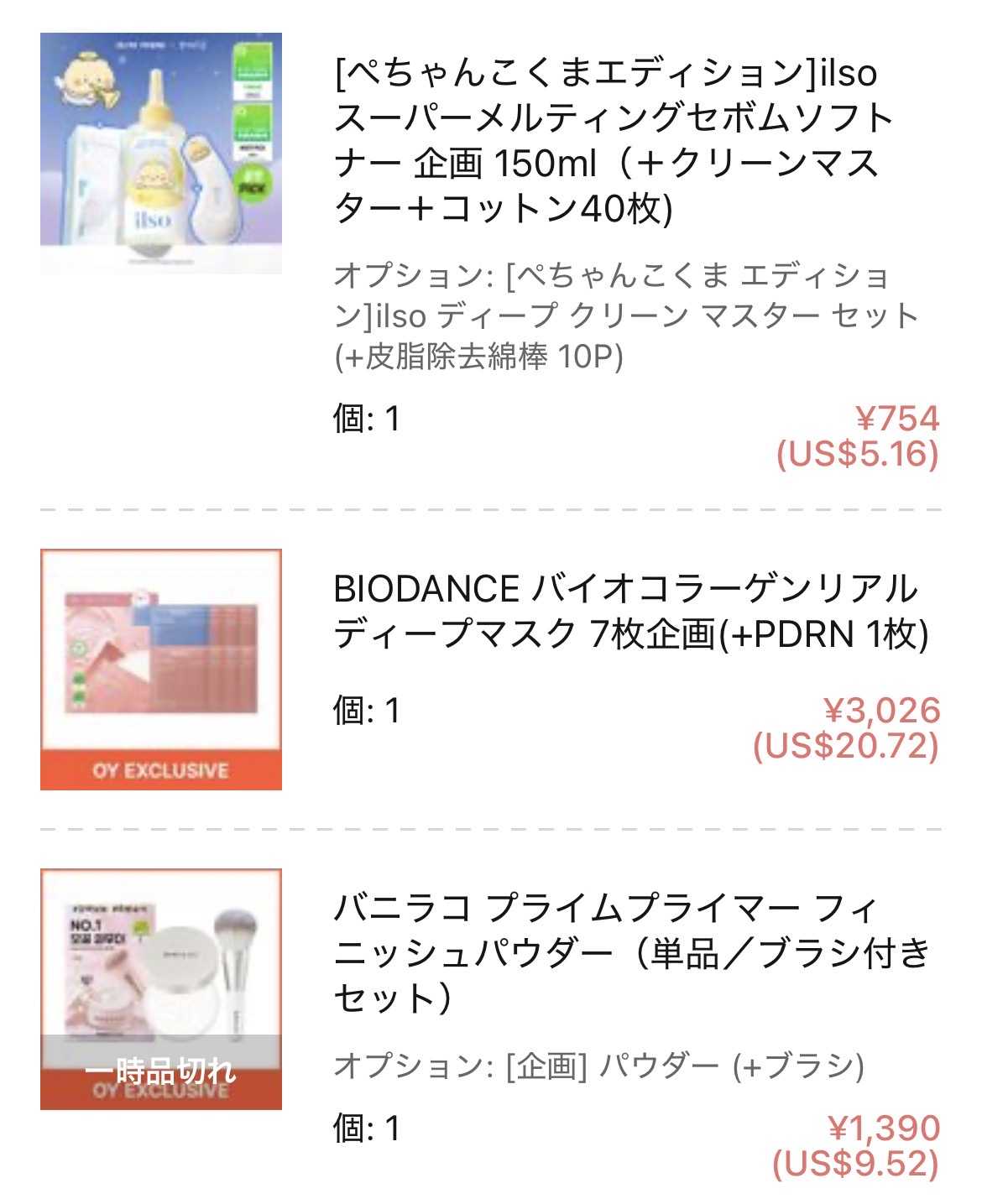View the BIODANCE Bio-Collagen mask product image
This screenshot has width=982, height=1204.
click(x=160, y=669)
